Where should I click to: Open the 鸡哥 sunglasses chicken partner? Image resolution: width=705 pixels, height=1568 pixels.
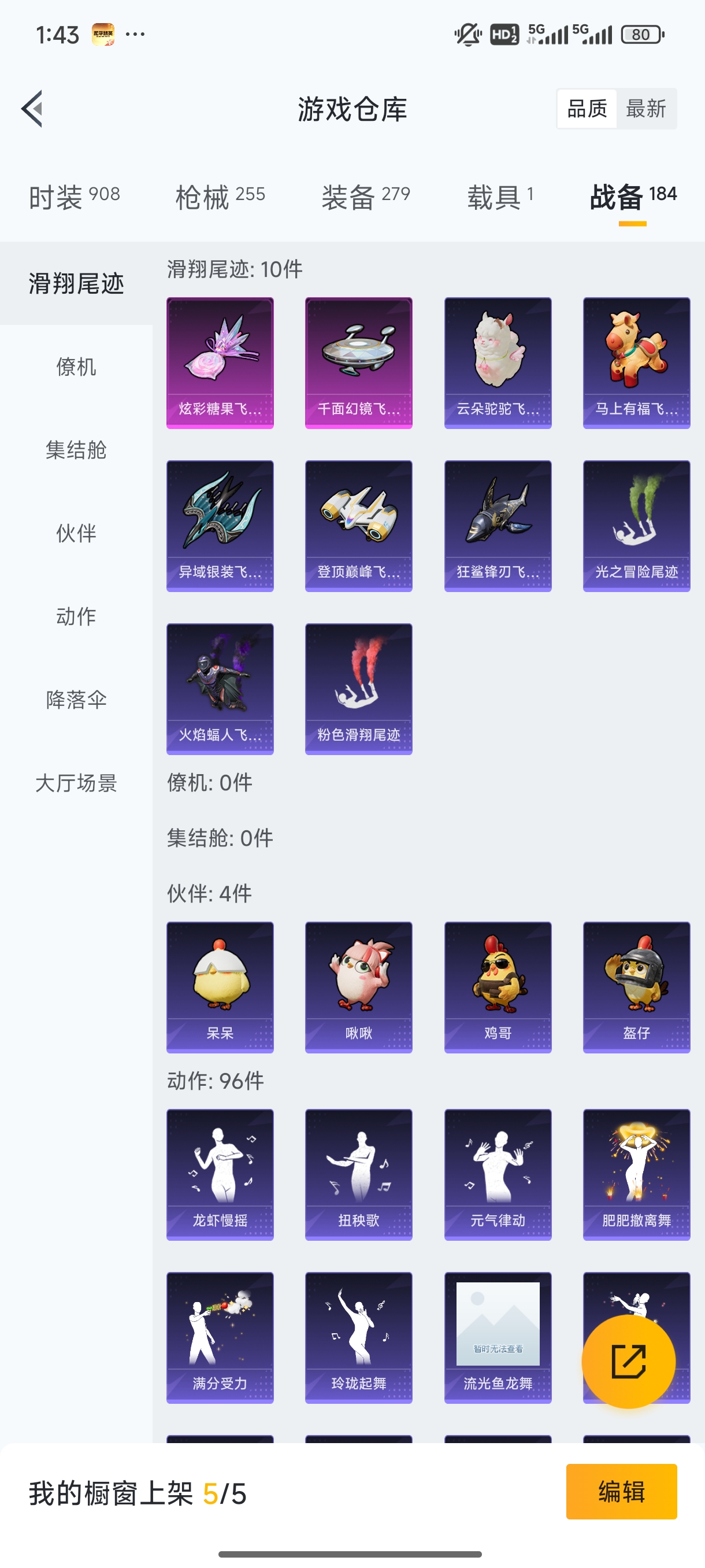pos(497,986)
